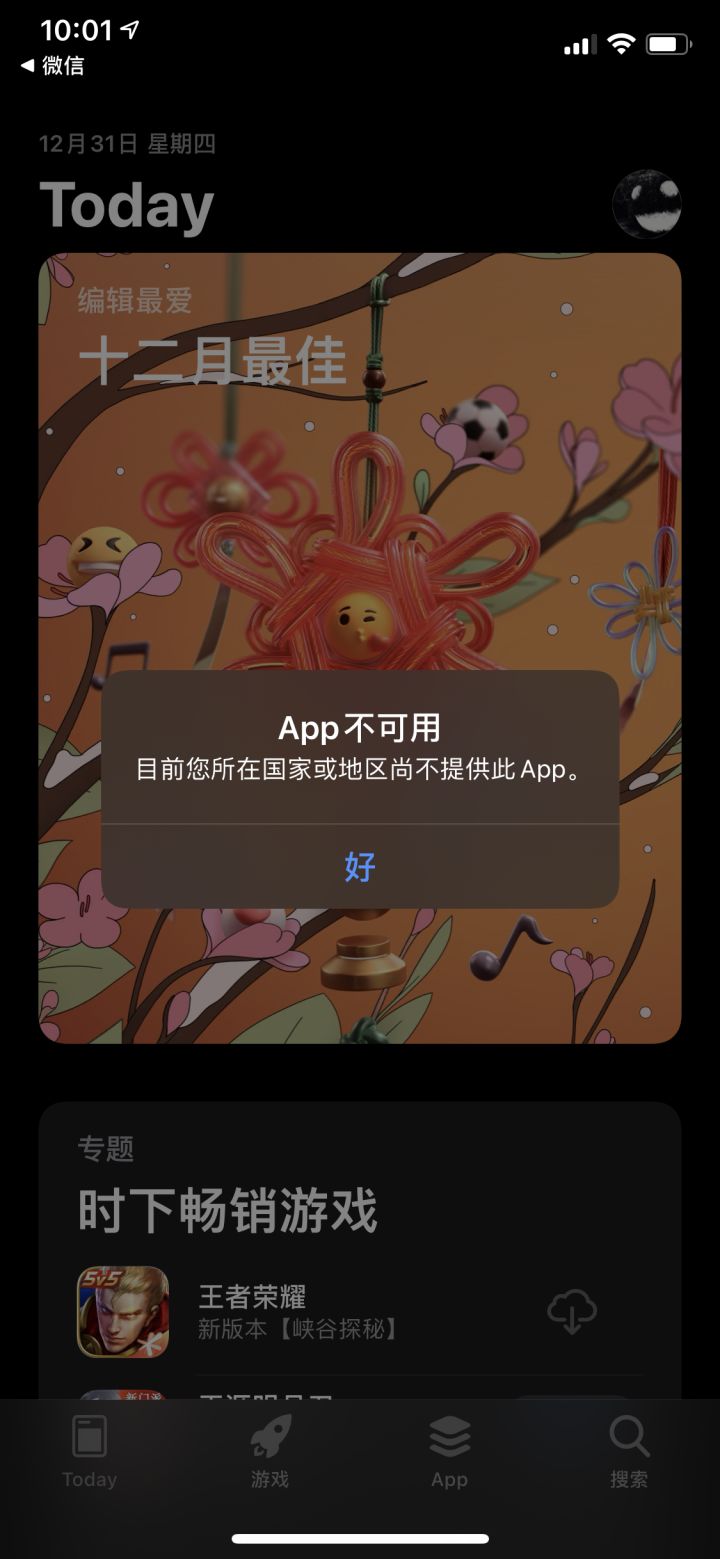Image resolution: width=720 pixels, height=1559 pixels.
Task: Tap the App stacked-layers icon
Action: point(448,1436)
